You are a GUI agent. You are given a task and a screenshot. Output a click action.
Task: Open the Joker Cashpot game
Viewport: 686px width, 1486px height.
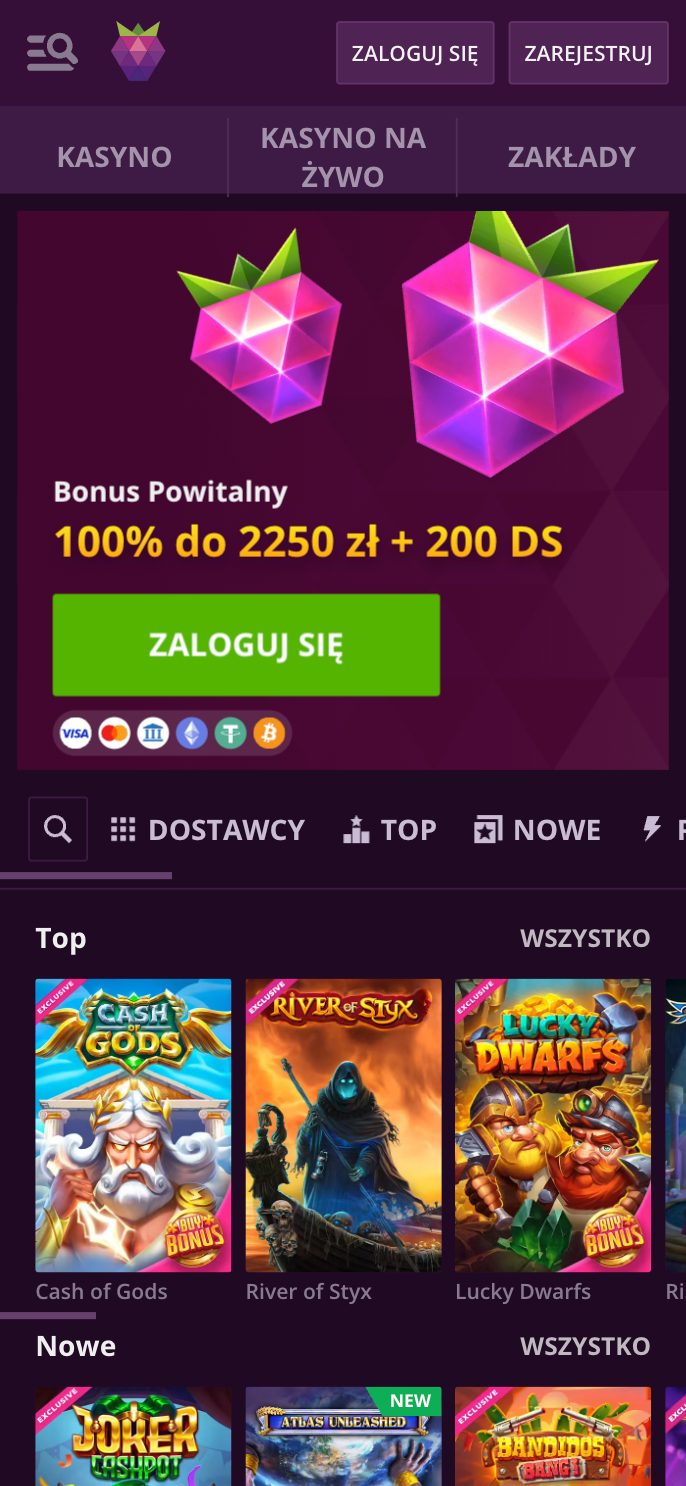pyautogui.click(x=133, y=1436)
